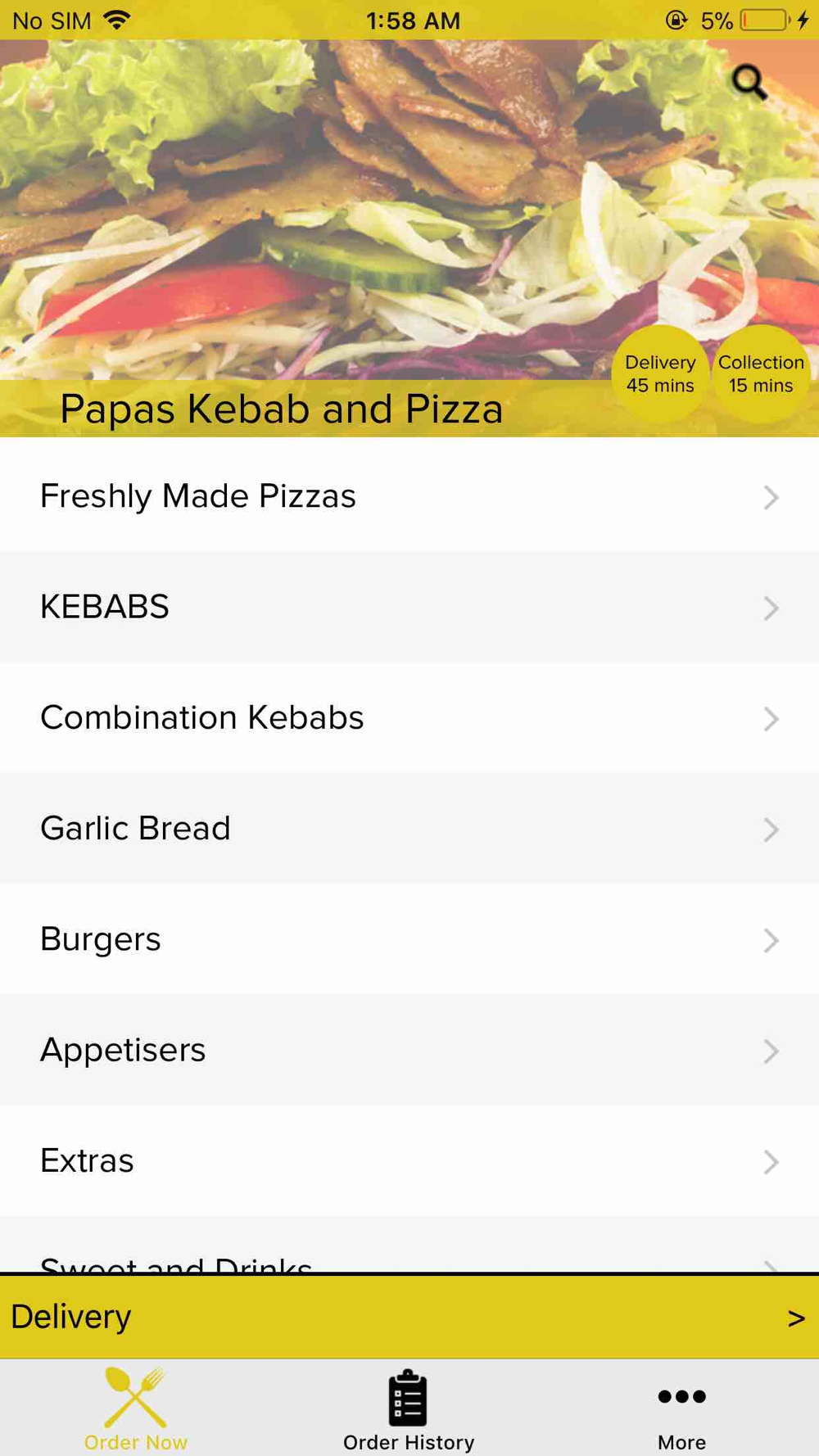Viewport: 819px width, 1456px height.
Task: Open the Burgers category
Action: click(x=409, y=939)
